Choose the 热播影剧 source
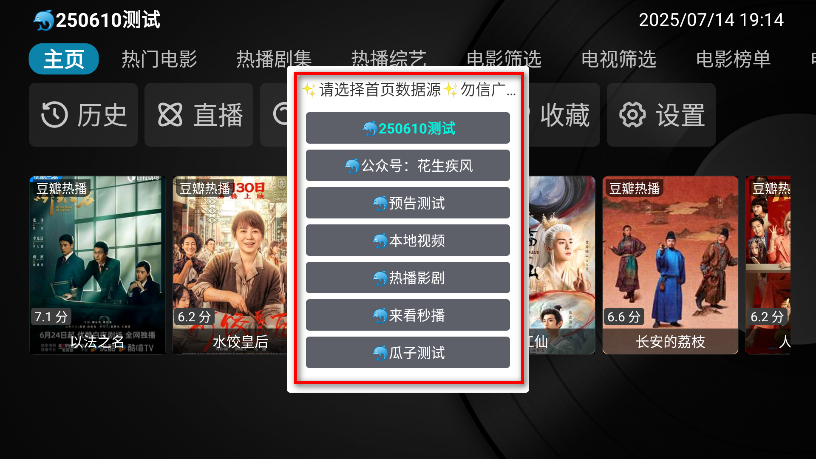The width and height of the screenshot is (816, 459). (x=408, y=277)
